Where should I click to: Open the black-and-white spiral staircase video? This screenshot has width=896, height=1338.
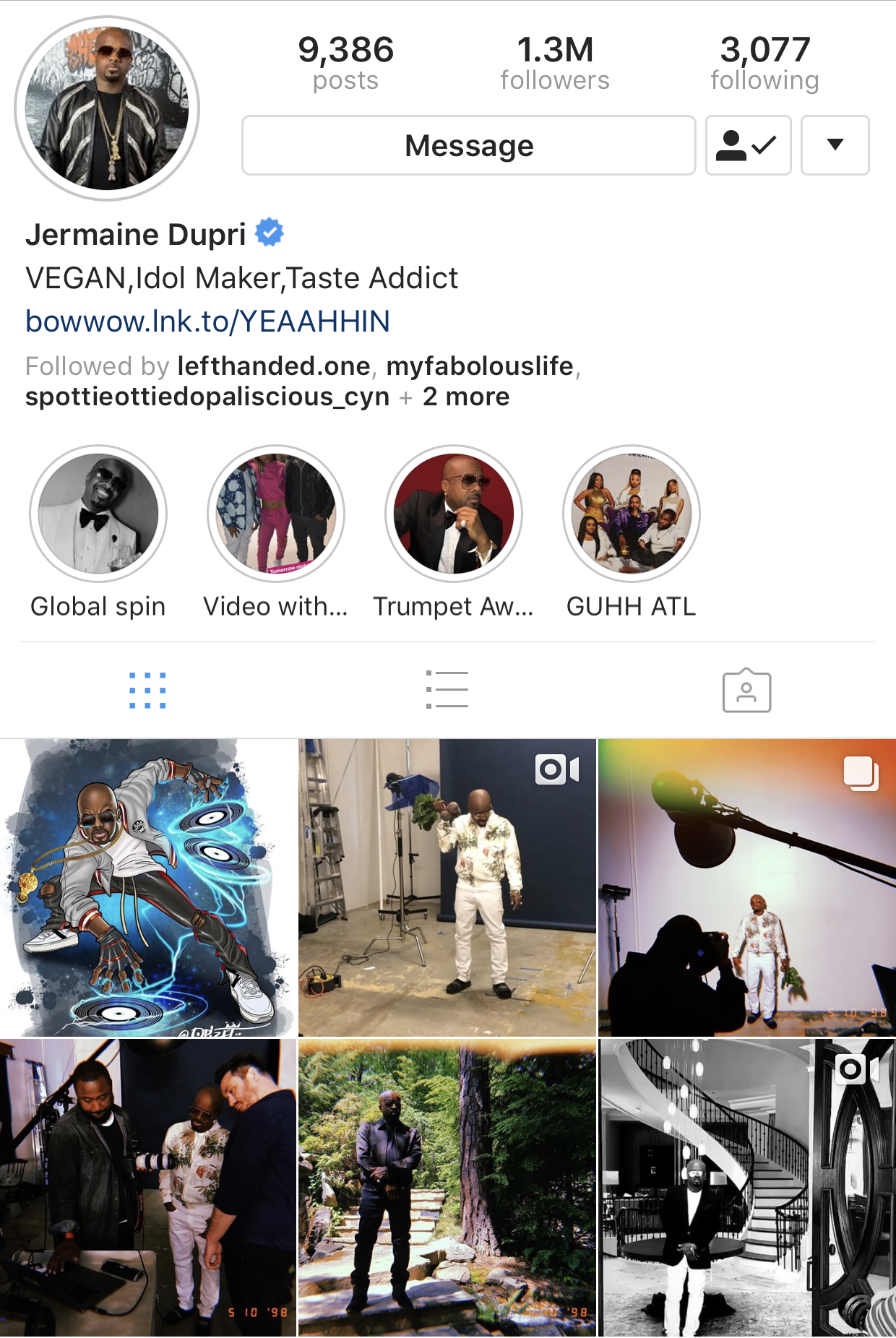point(747,1188)
